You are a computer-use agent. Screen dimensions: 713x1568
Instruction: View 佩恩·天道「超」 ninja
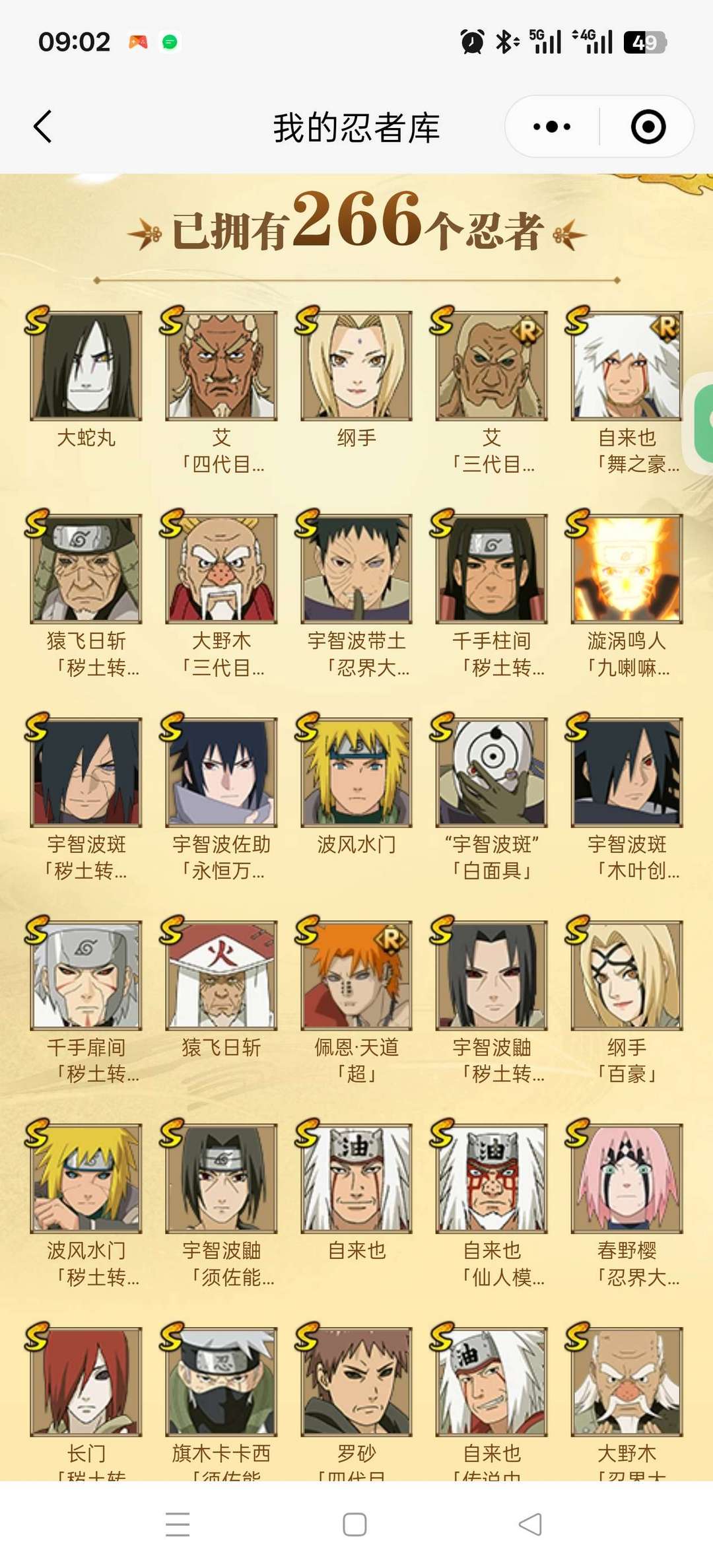(x=356, y=976)
